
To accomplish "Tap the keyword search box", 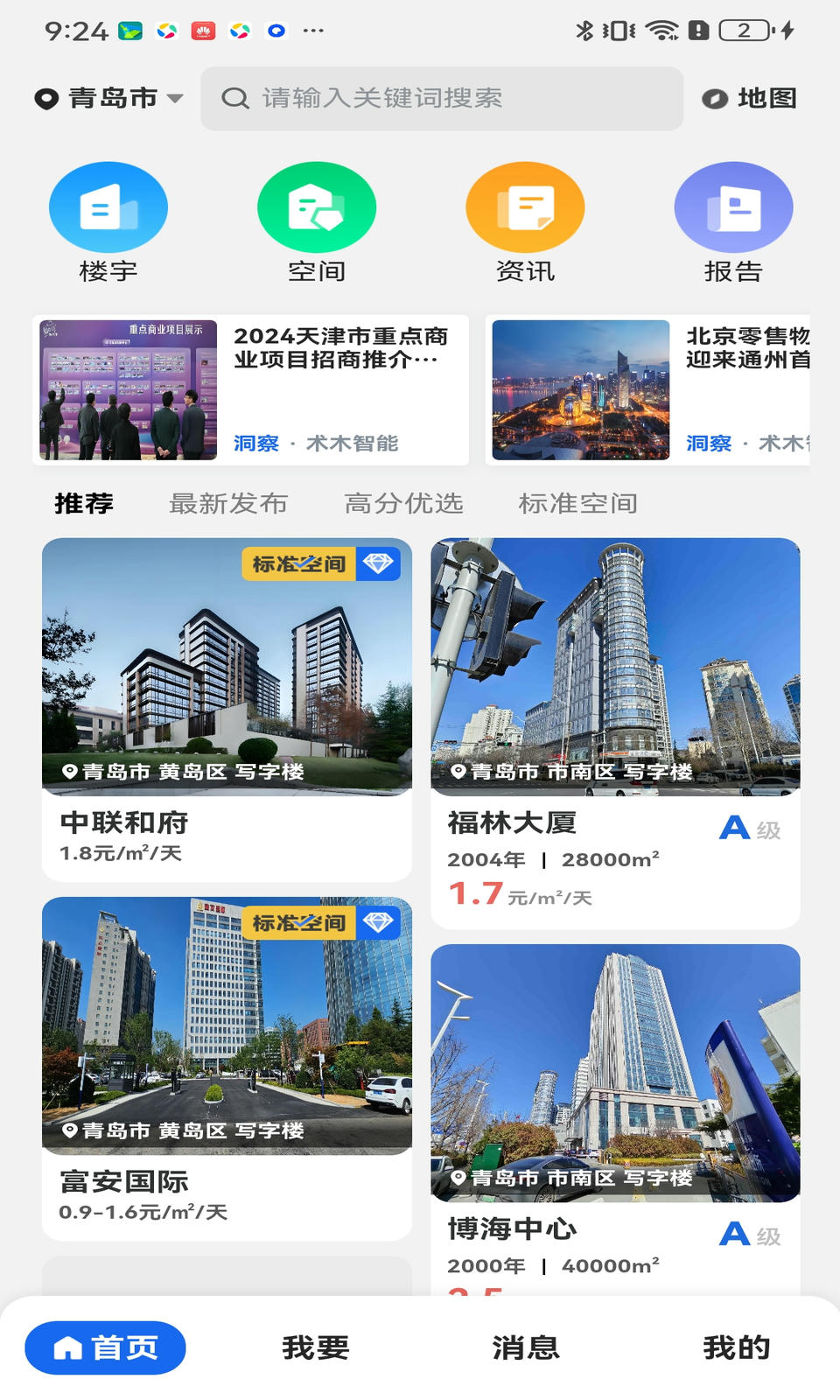I will pos(442,98).
